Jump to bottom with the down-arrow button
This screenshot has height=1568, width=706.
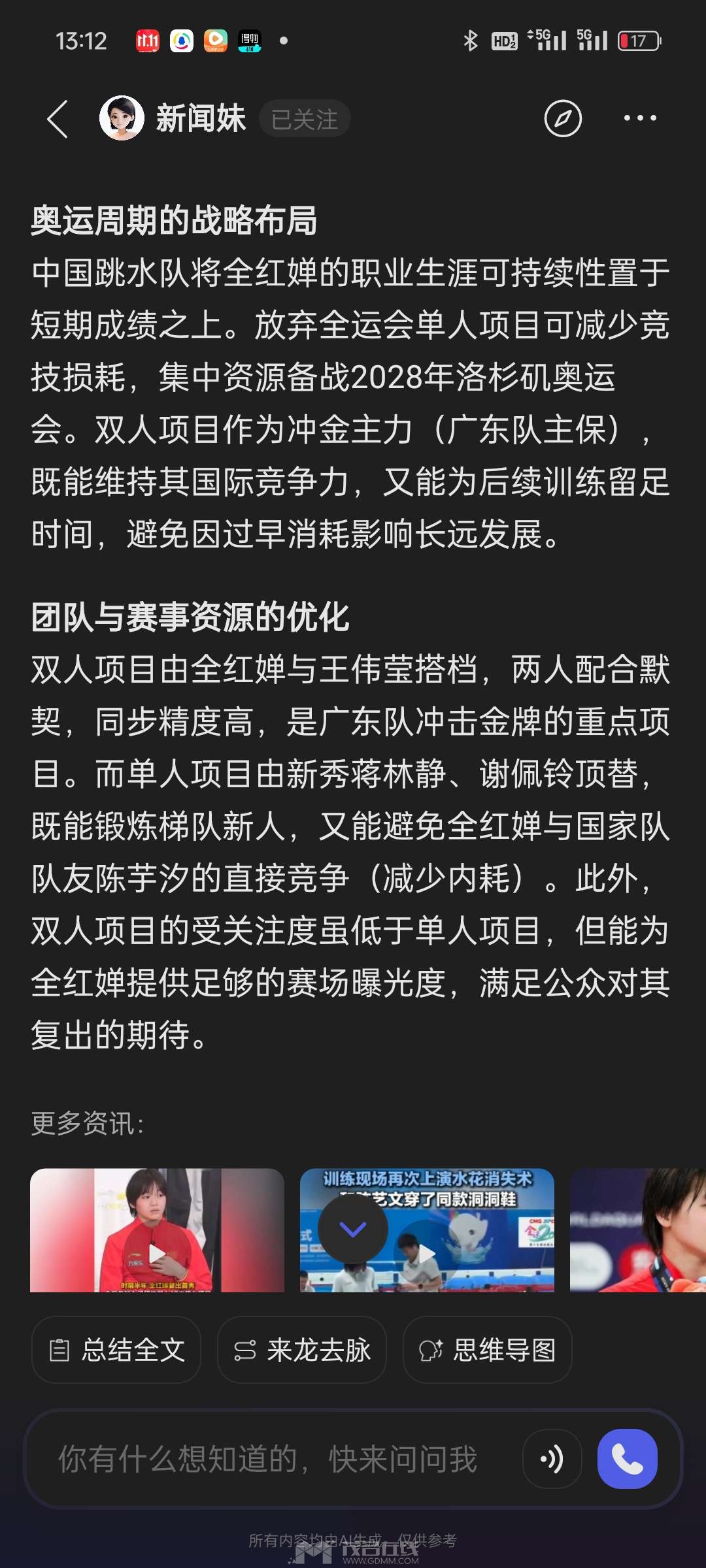tap(353, 1230)
